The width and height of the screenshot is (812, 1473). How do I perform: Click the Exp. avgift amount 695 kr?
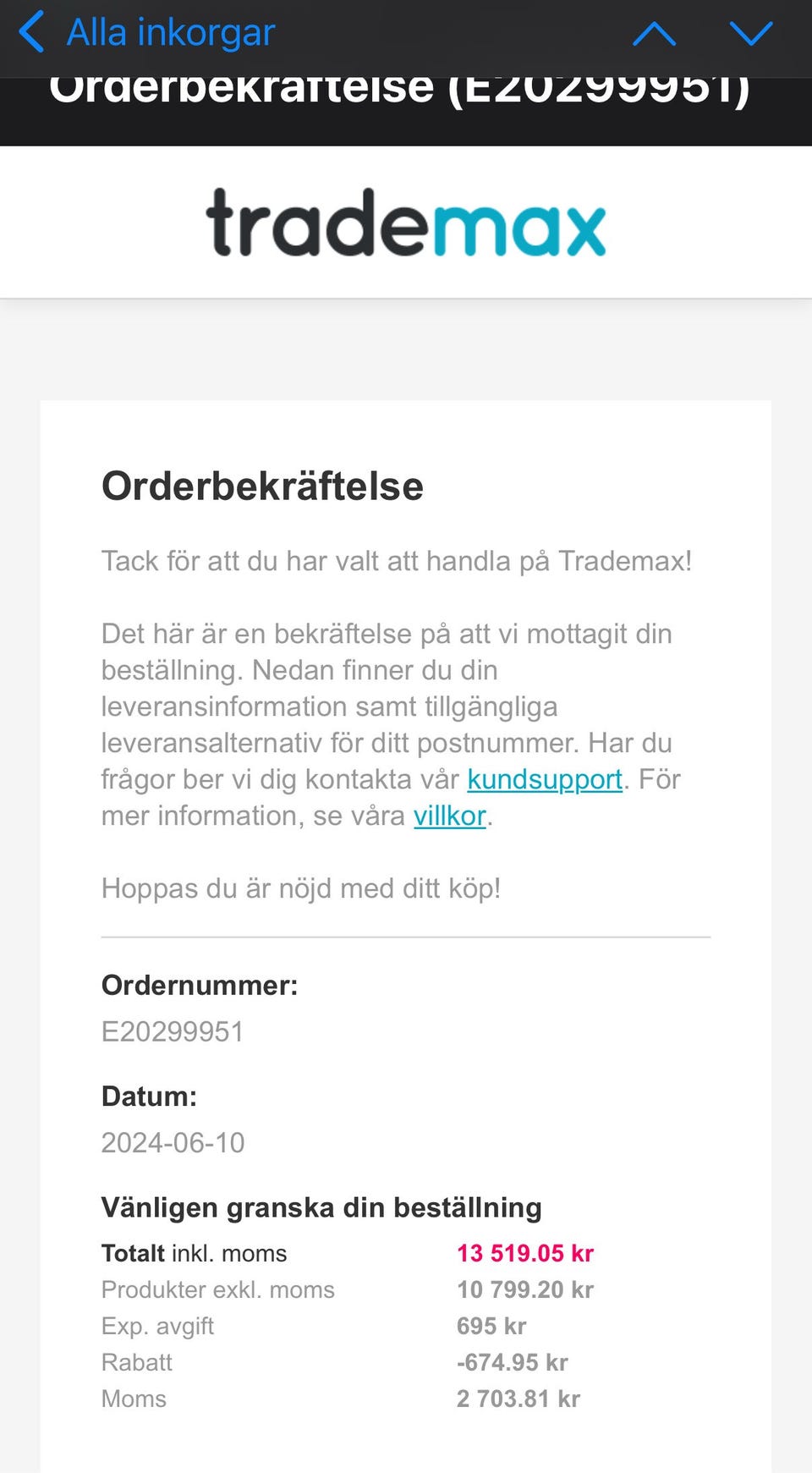[491, 1325]
